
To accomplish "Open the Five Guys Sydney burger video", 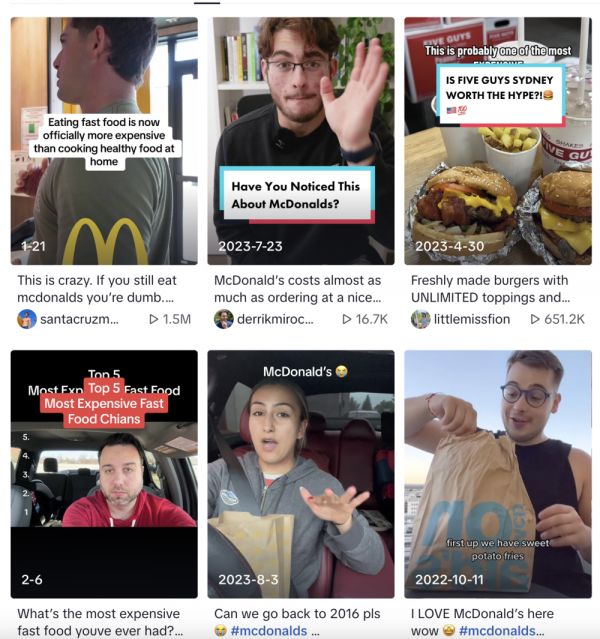I will tap(497, 140).
